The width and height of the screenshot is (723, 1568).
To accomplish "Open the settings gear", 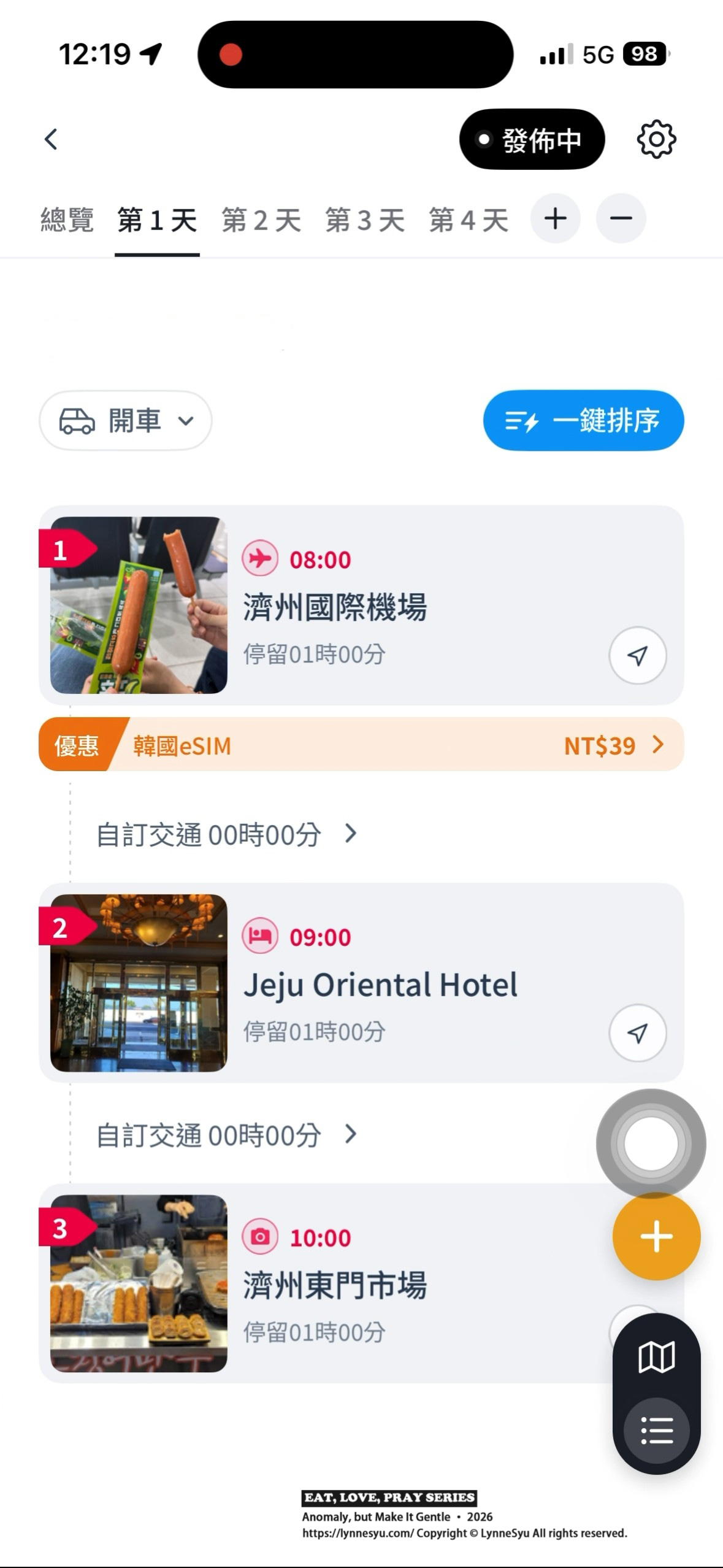I will pyautogui.click(x=657, y=139).
